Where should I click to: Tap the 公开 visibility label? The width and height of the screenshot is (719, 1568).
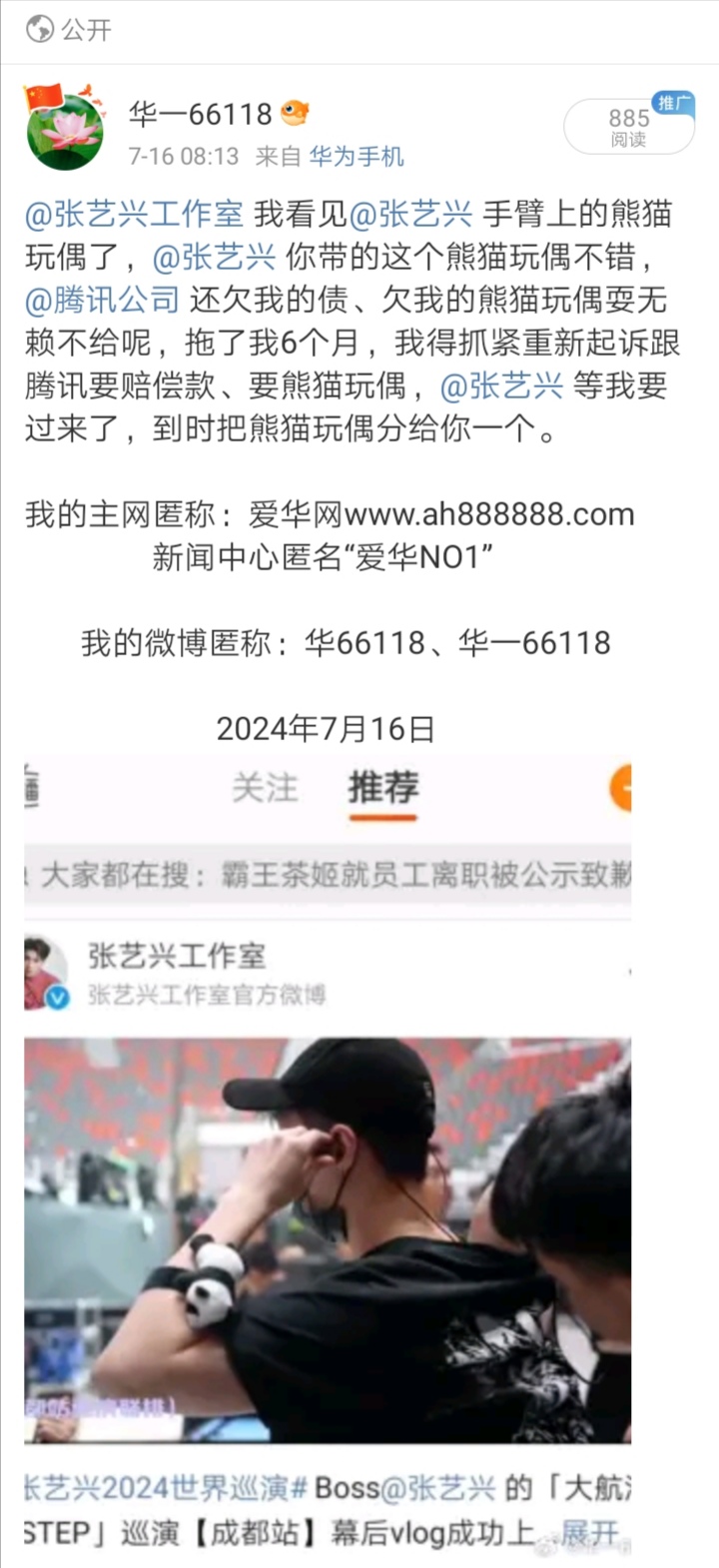(x=70, y=30)
